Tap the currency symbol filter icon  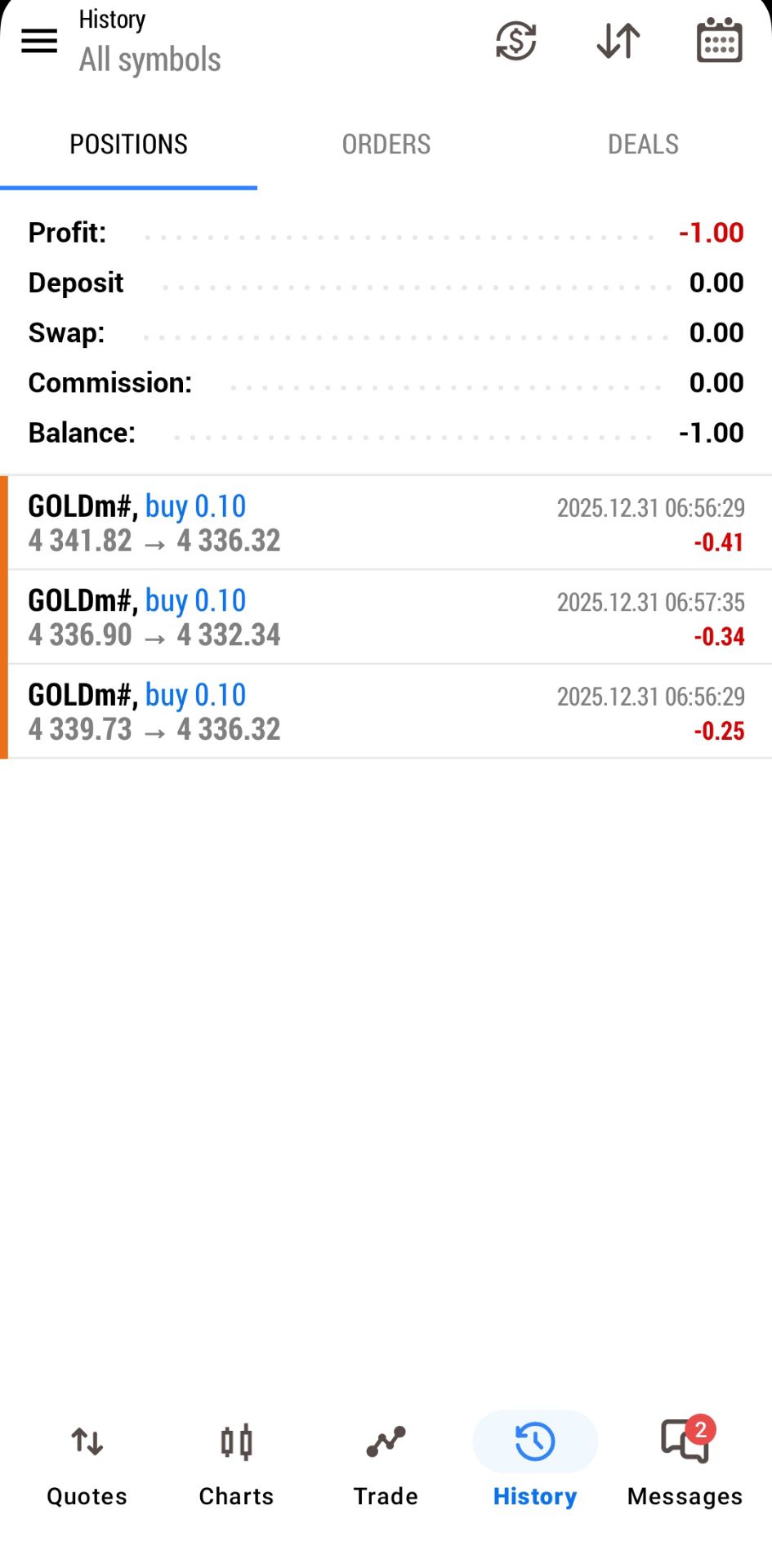[x=516, y=41]
